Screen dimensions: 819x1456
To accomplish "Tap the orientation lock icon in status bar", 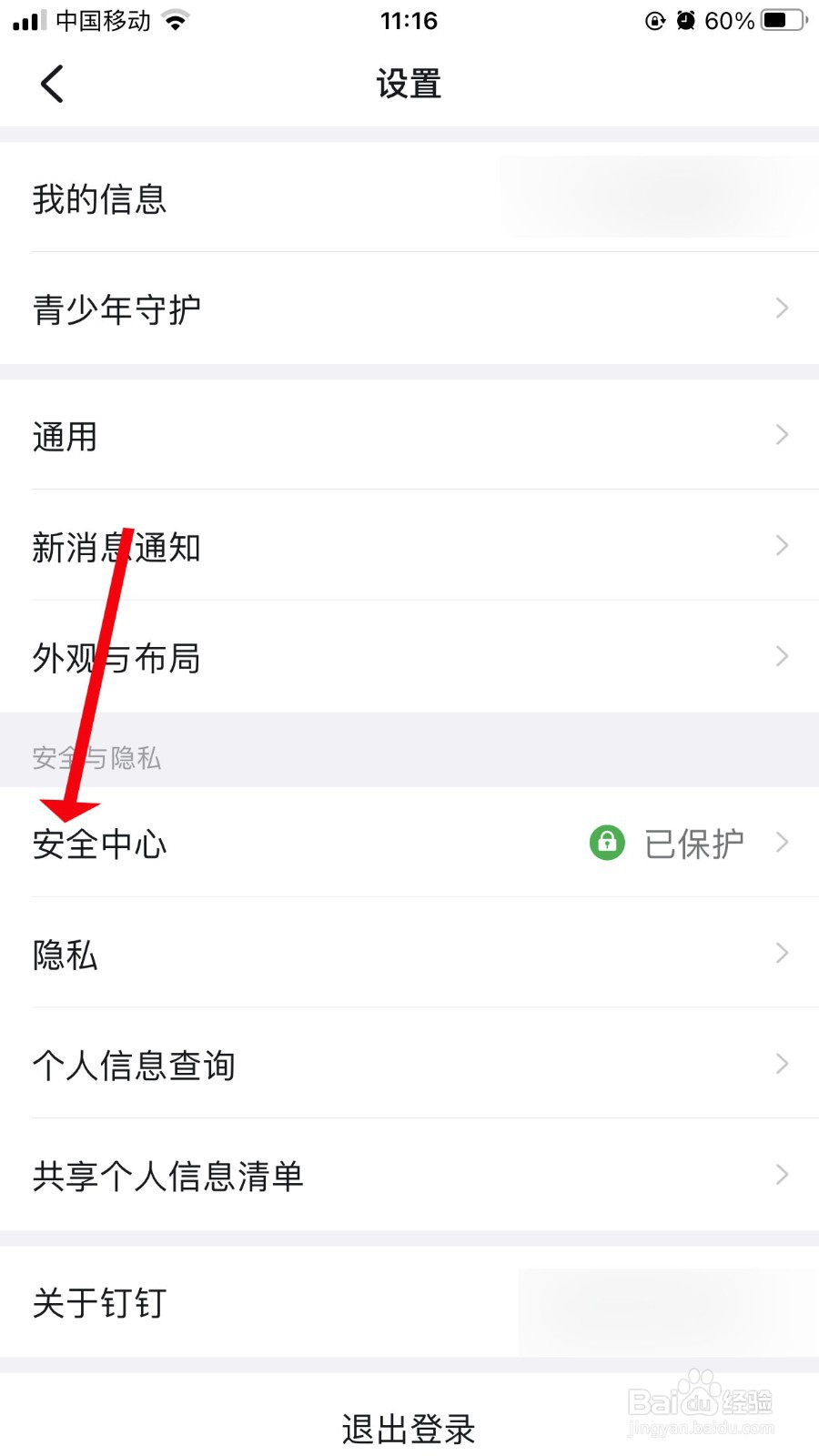I will coord(655,20).
